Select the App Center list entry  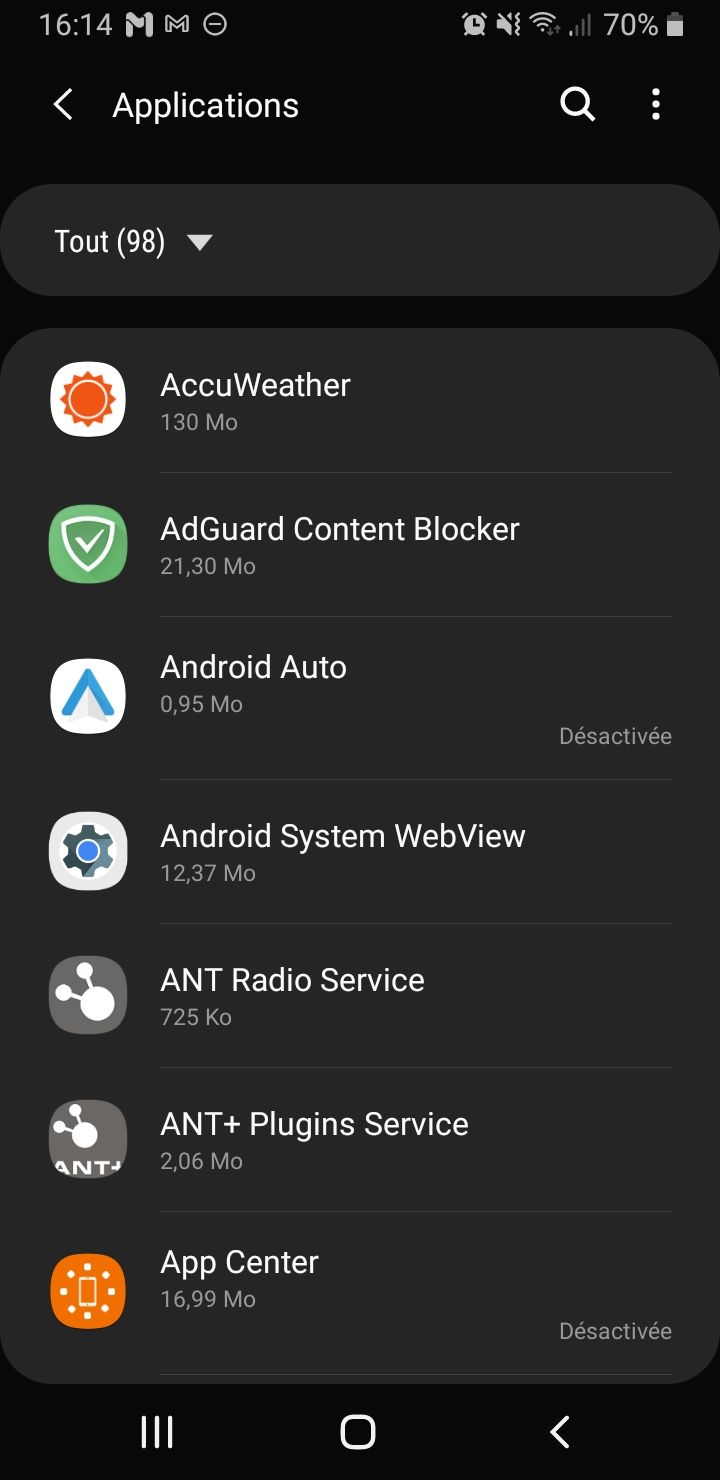(x=360, y=1289)
